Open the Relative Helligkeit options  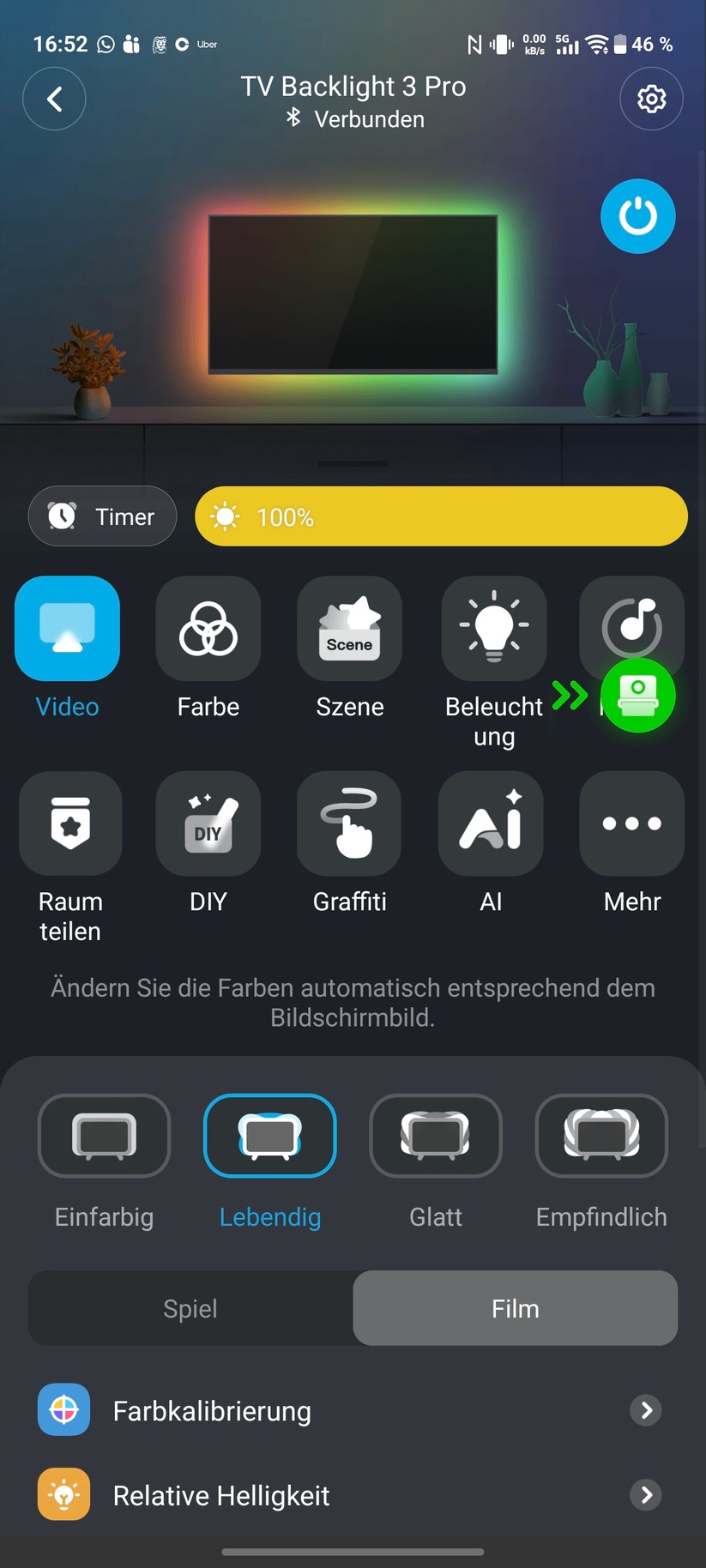point(353,1494)
